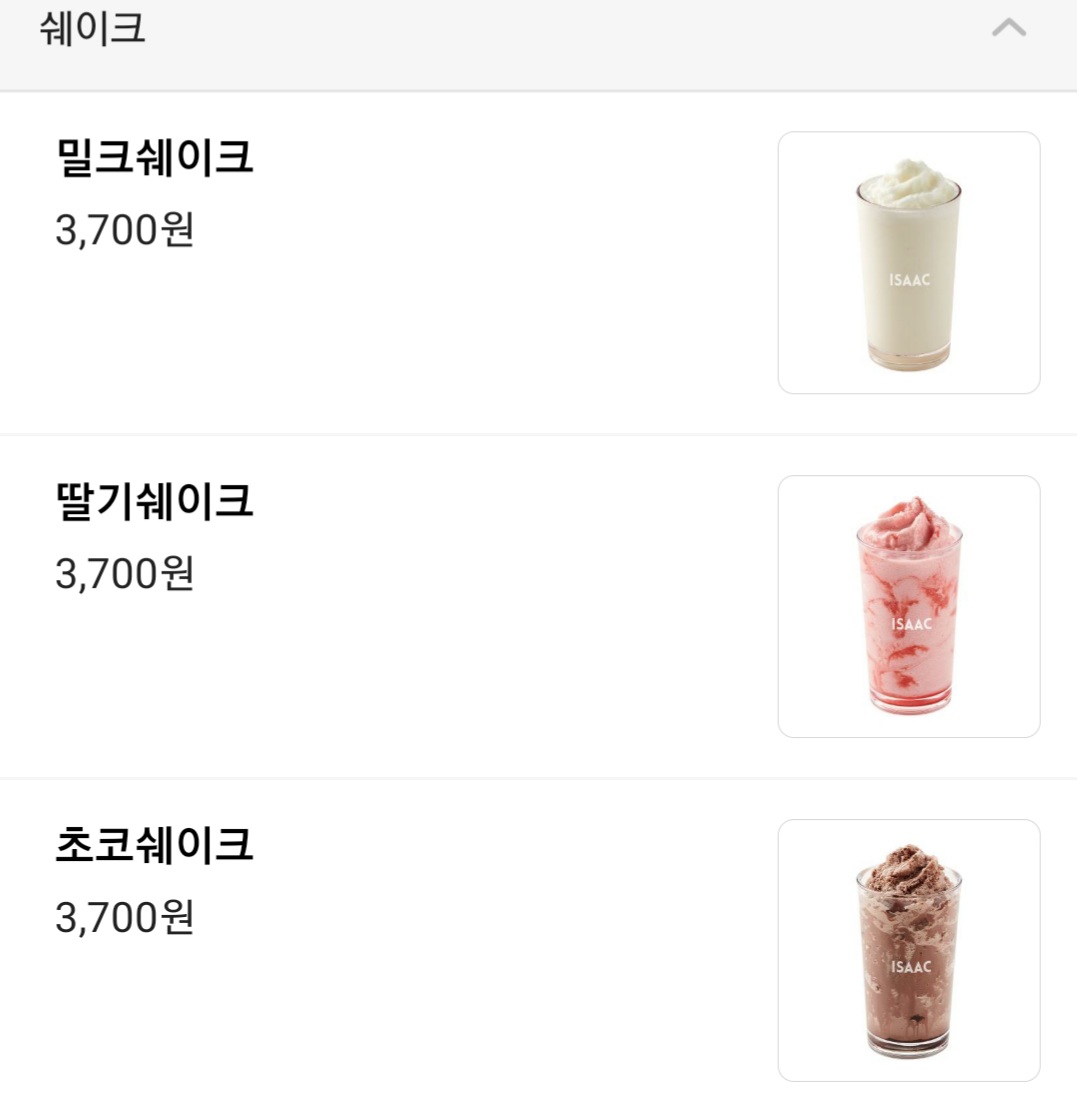1077x1103 pixels.
Task: View the 딸기쉐이크 product photo
Action: (x=908, y=606)
